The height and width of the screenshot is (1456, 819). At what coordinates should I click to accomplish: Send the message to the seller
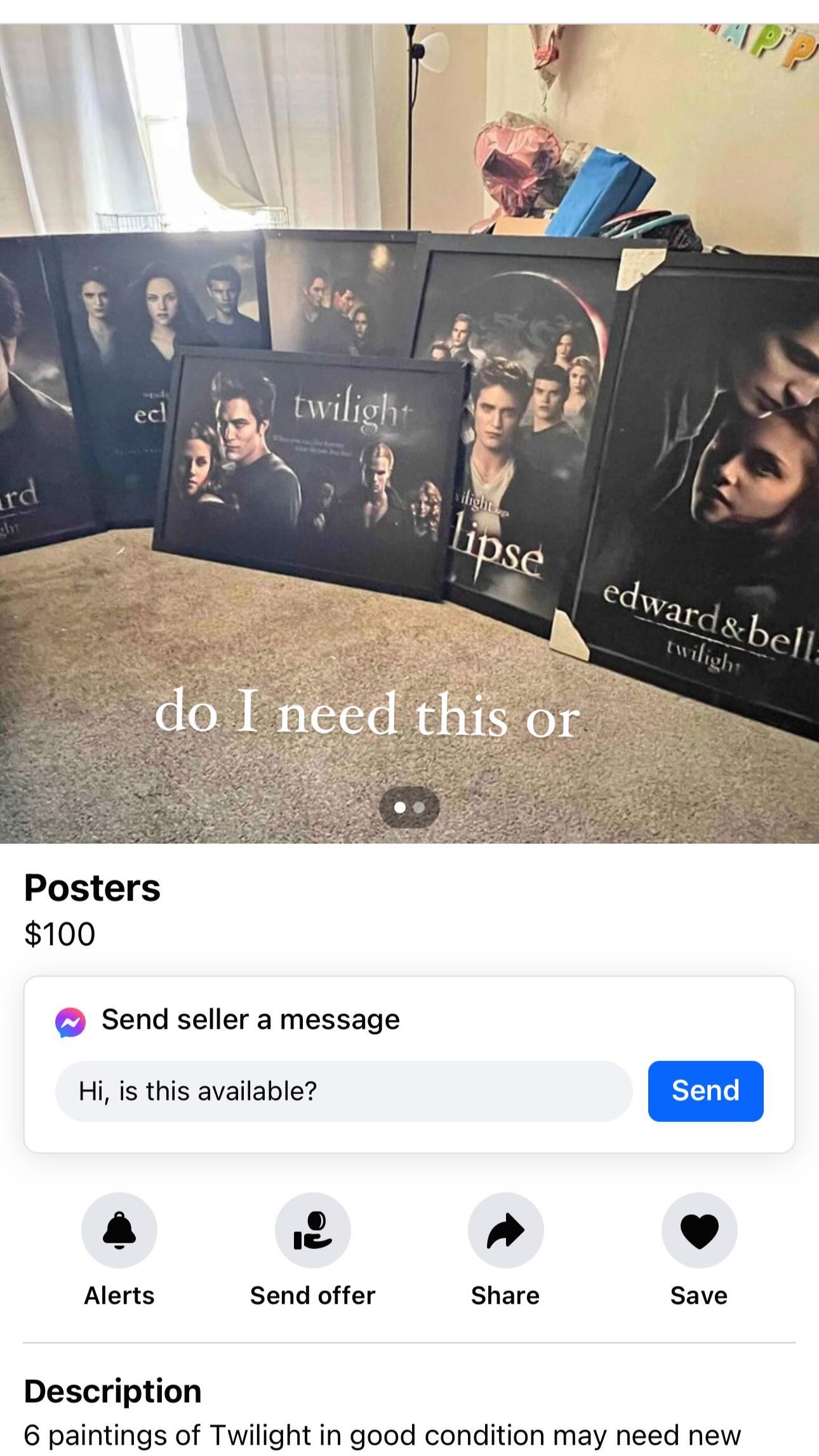coord(705,1091)
